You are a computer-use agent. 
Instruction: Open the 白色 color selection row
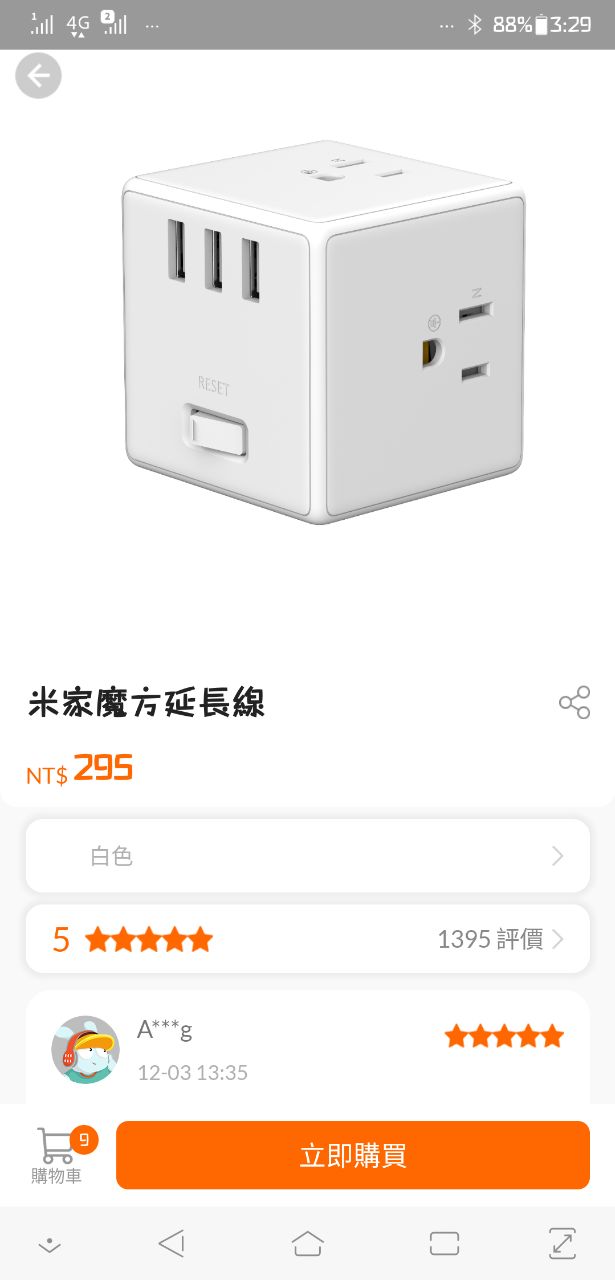tap(307, 856)
